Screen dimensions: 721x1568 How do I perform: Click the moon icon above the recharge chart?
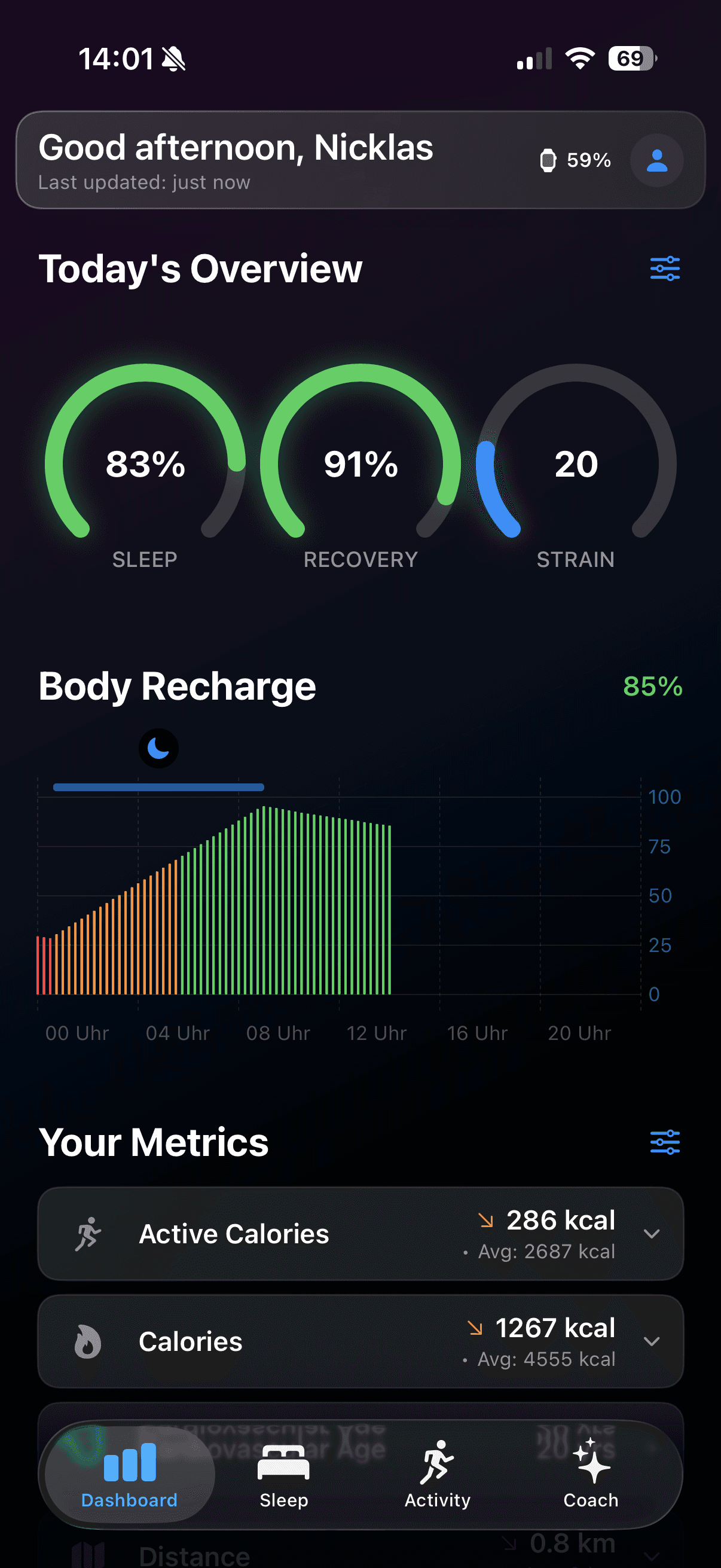point(158,748)
